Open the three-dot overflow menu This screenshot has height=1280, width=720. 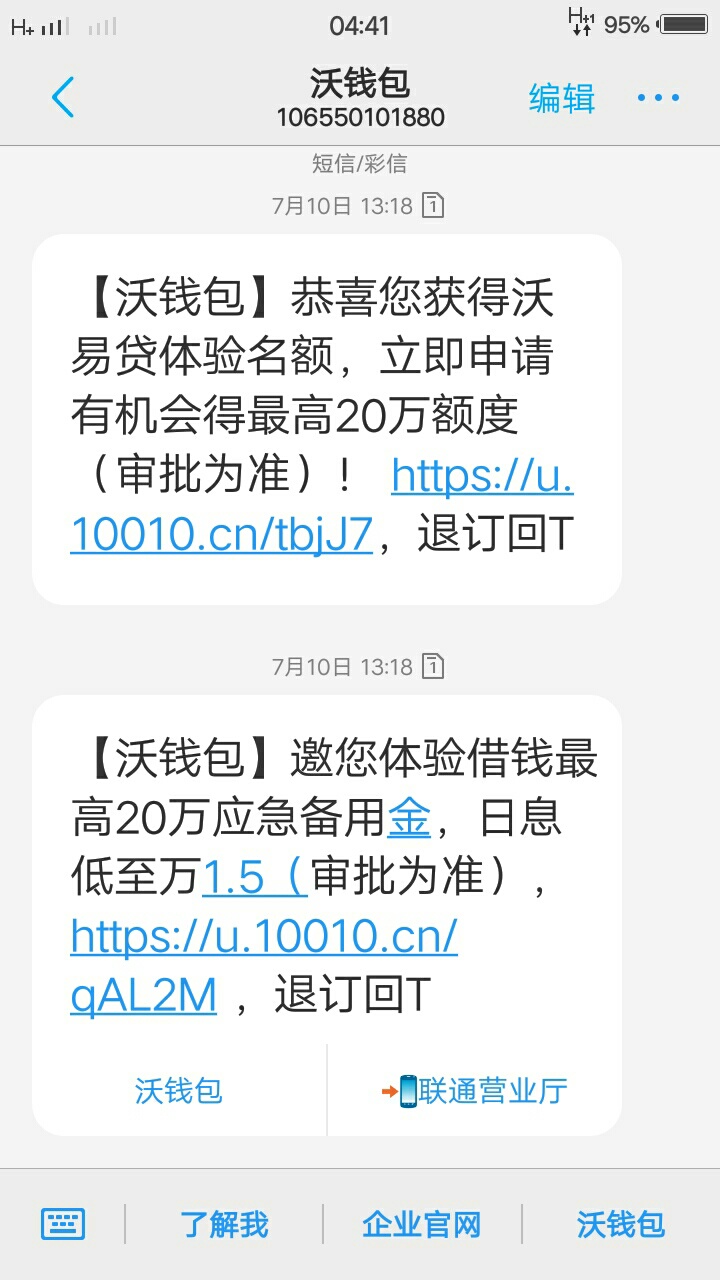coord(658,98)
